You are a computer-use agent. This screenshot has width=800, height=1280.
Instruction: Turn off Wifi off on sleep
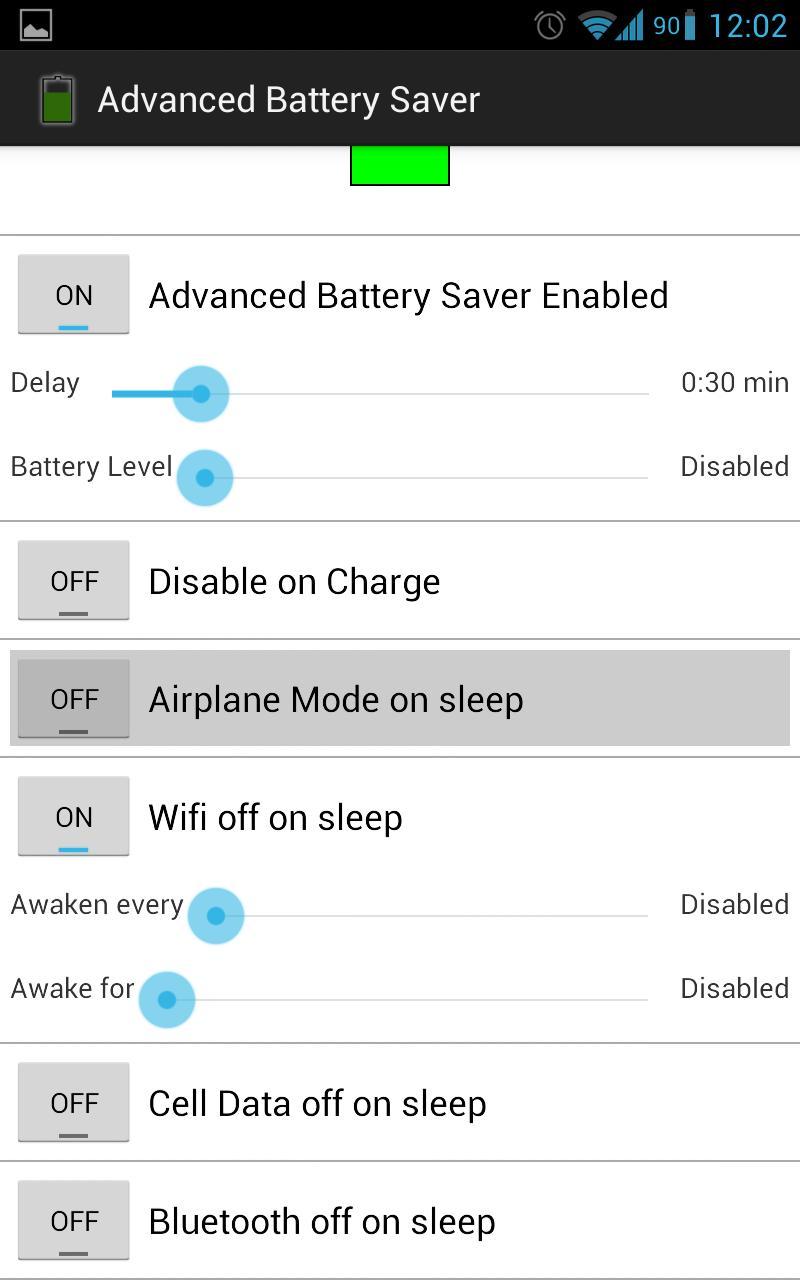click(73, 816)
